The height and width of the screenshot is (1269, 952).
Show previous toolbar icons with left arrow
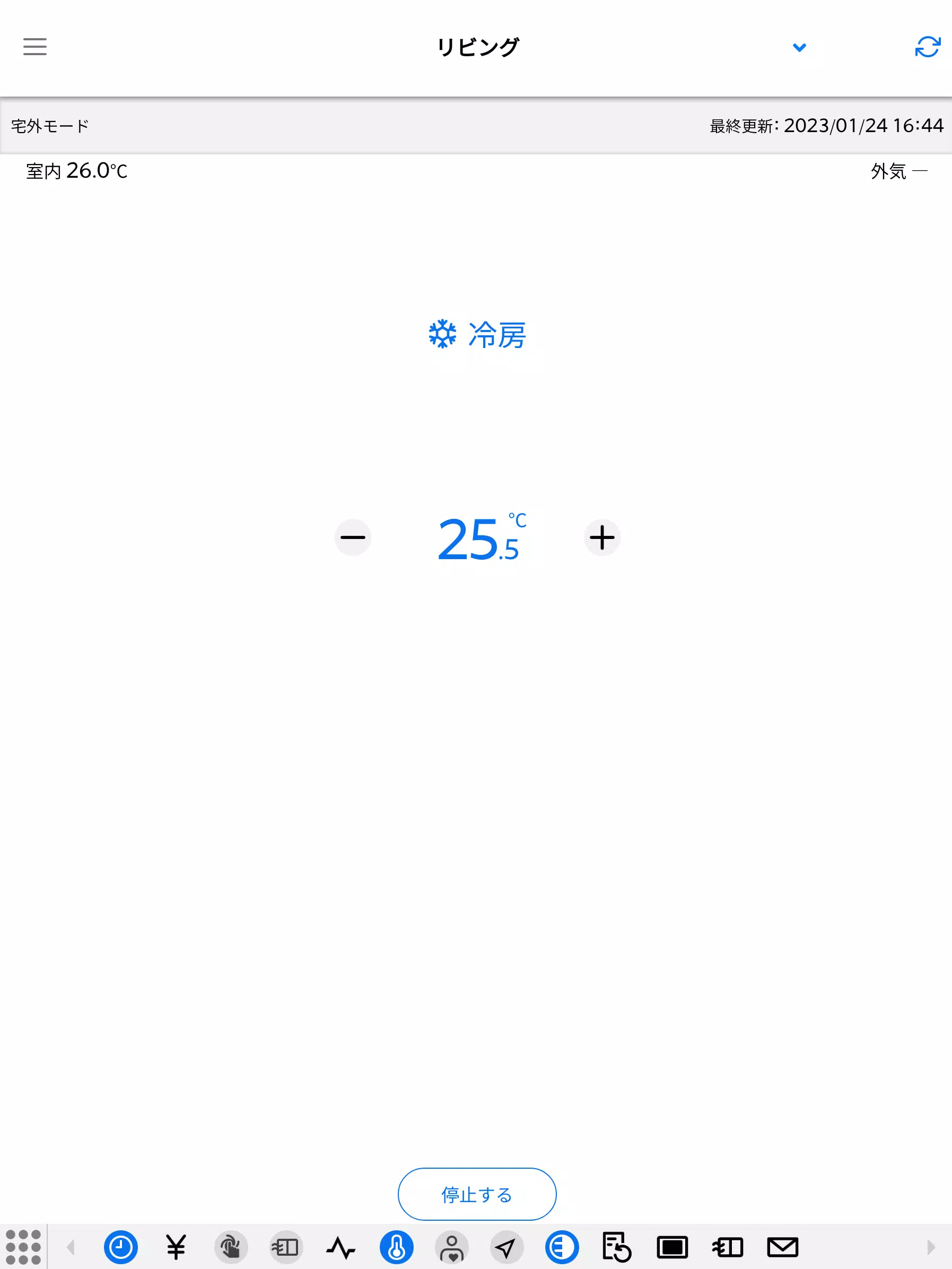coord(71,1247)
